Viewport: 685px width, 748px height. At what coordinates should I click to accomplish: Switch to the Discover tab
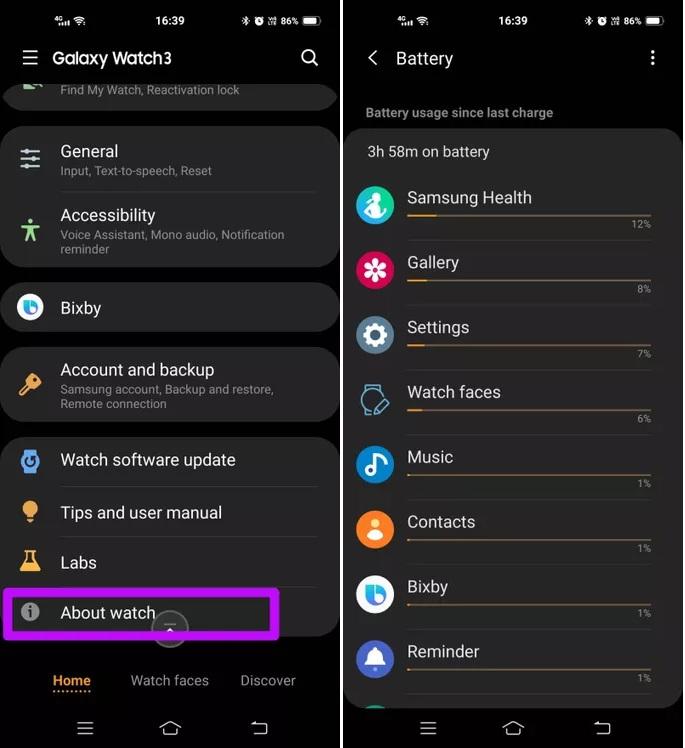click(268, 680)
